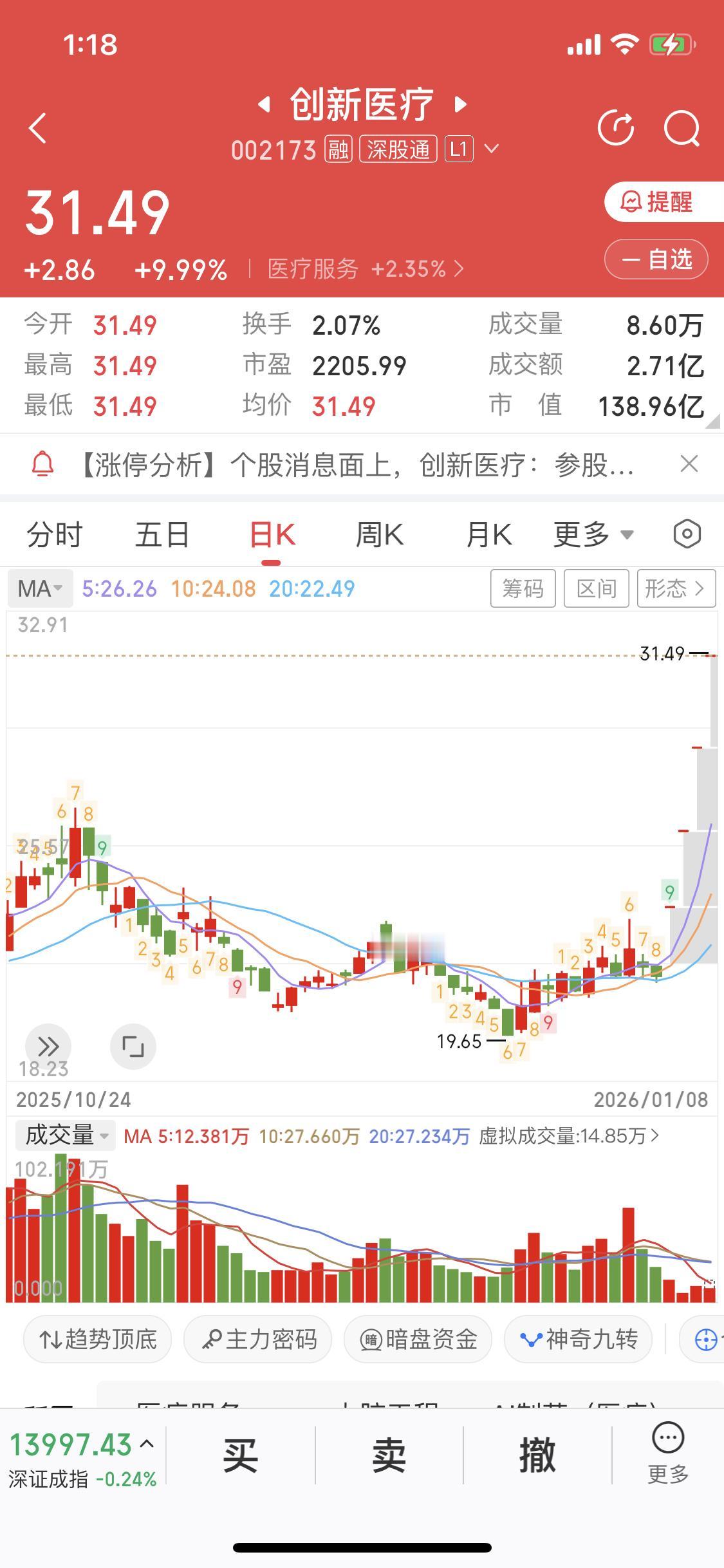Screen dimensions: 724x1568
Task: Switch to landscape view via the rotate icon
Action: (x=133, y=1041)
